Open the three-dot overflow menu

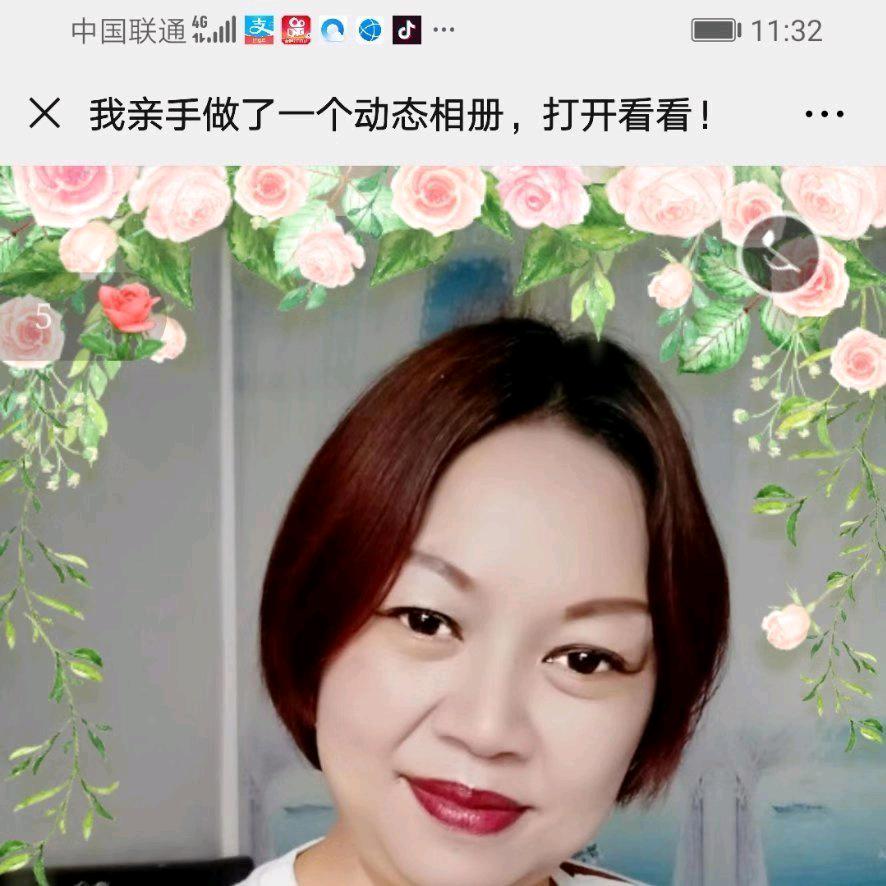[x=824, y=114]
